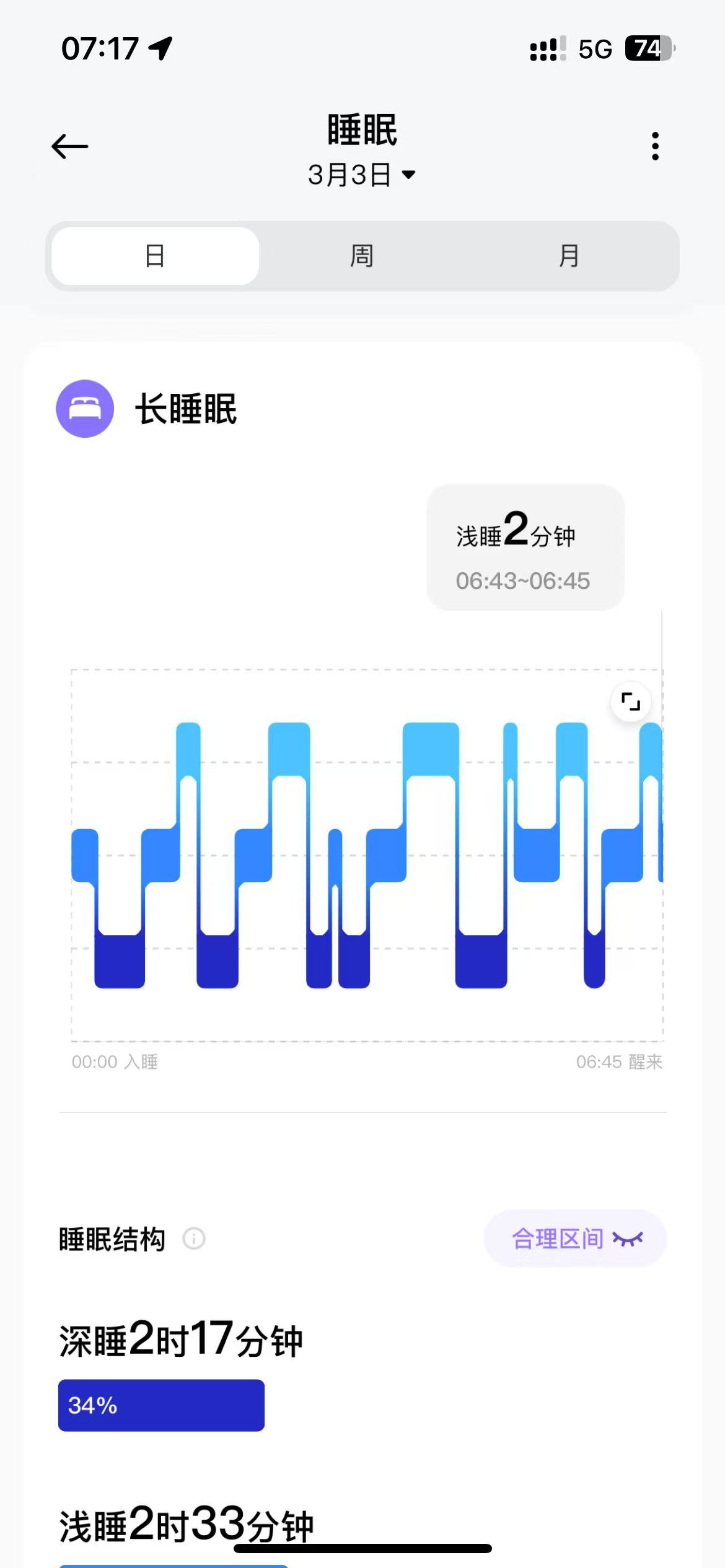
Task: Open the 3月3日 date picker
Action: coord(362,175)
